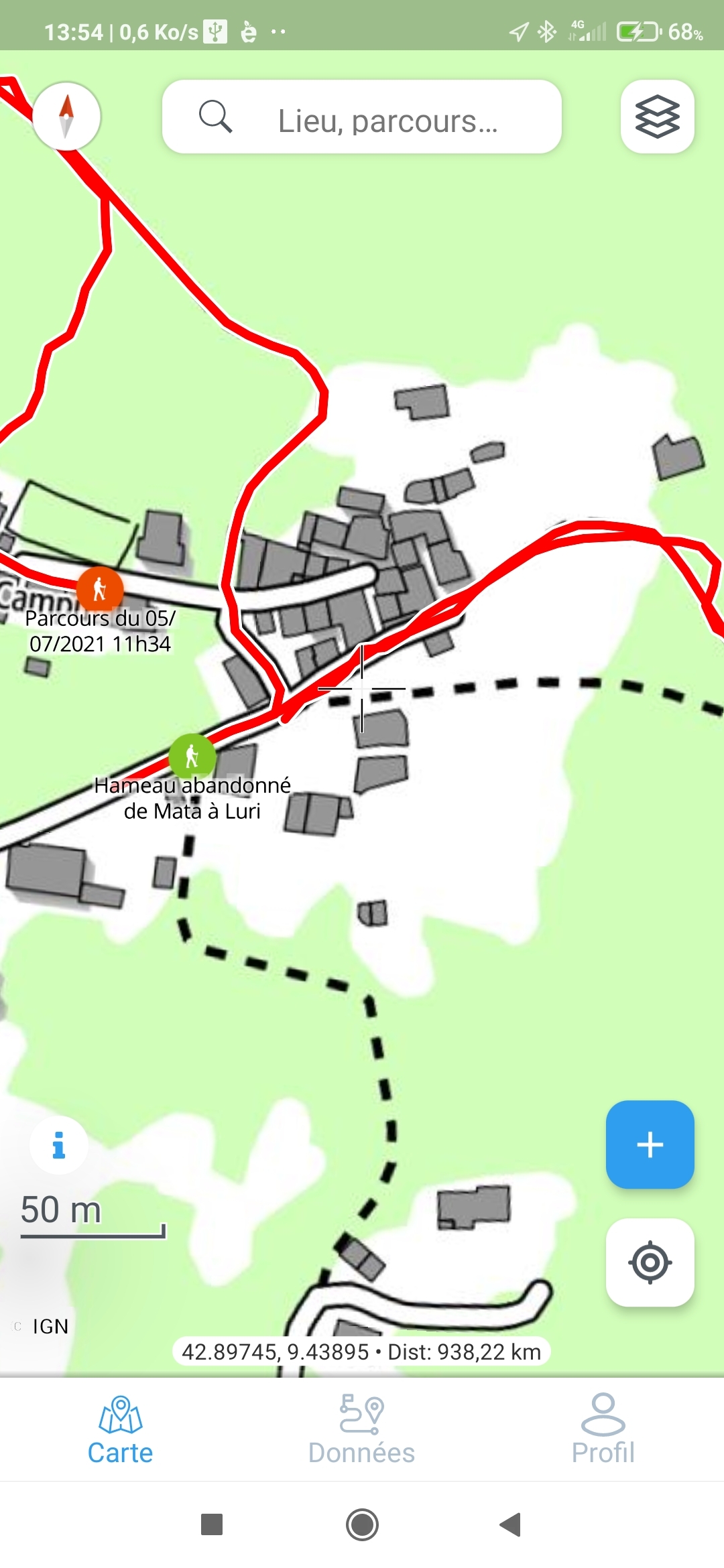This screenshot has height=1568, width=724.
Task: Open the orange Parcours du 05/07/2021 marker
Action: pyautogui.click(x=100, y=590)
